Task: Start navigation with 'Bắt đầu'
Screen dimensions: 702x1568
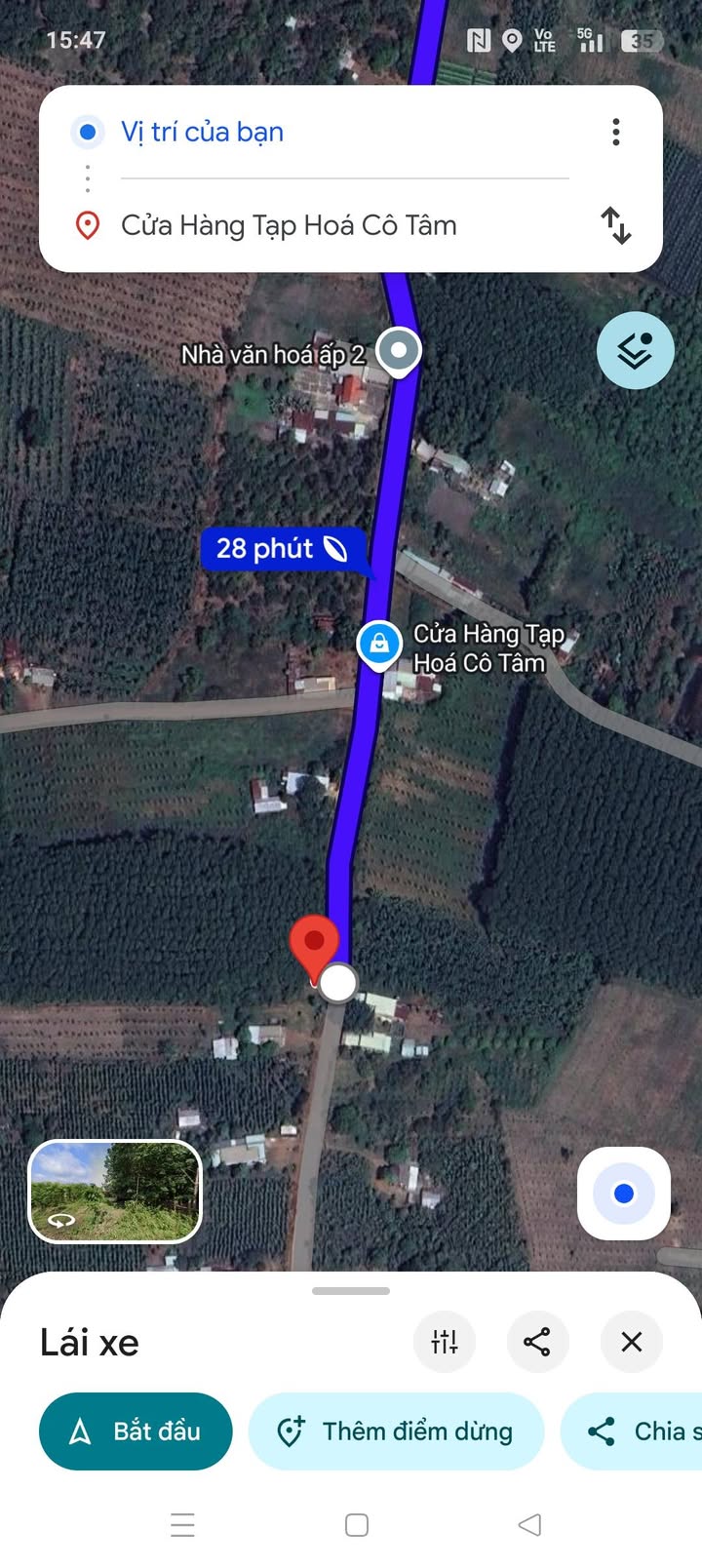Action: 136,1431
